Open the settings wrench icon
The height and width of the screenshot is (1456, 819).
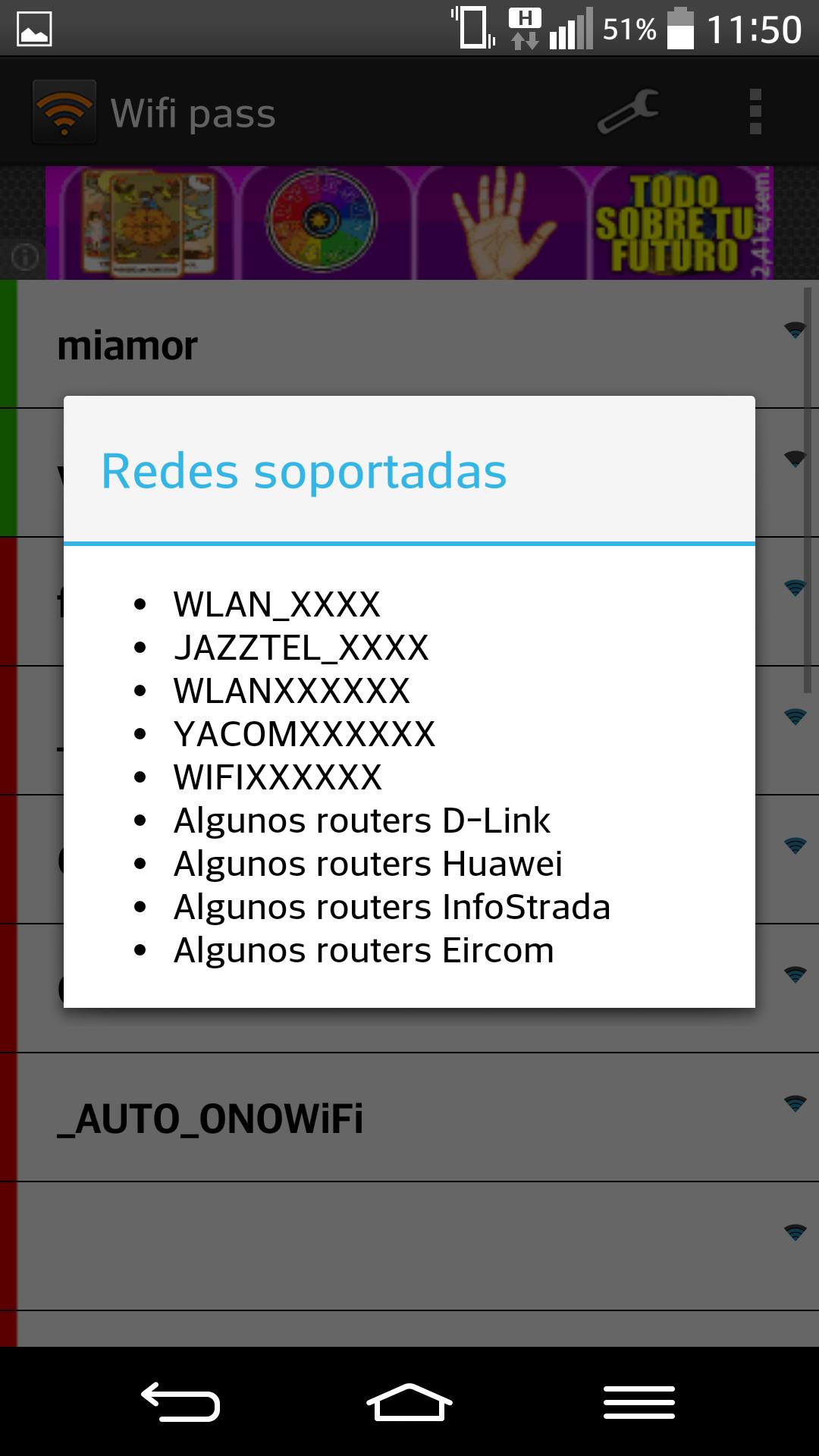[628, 112]
